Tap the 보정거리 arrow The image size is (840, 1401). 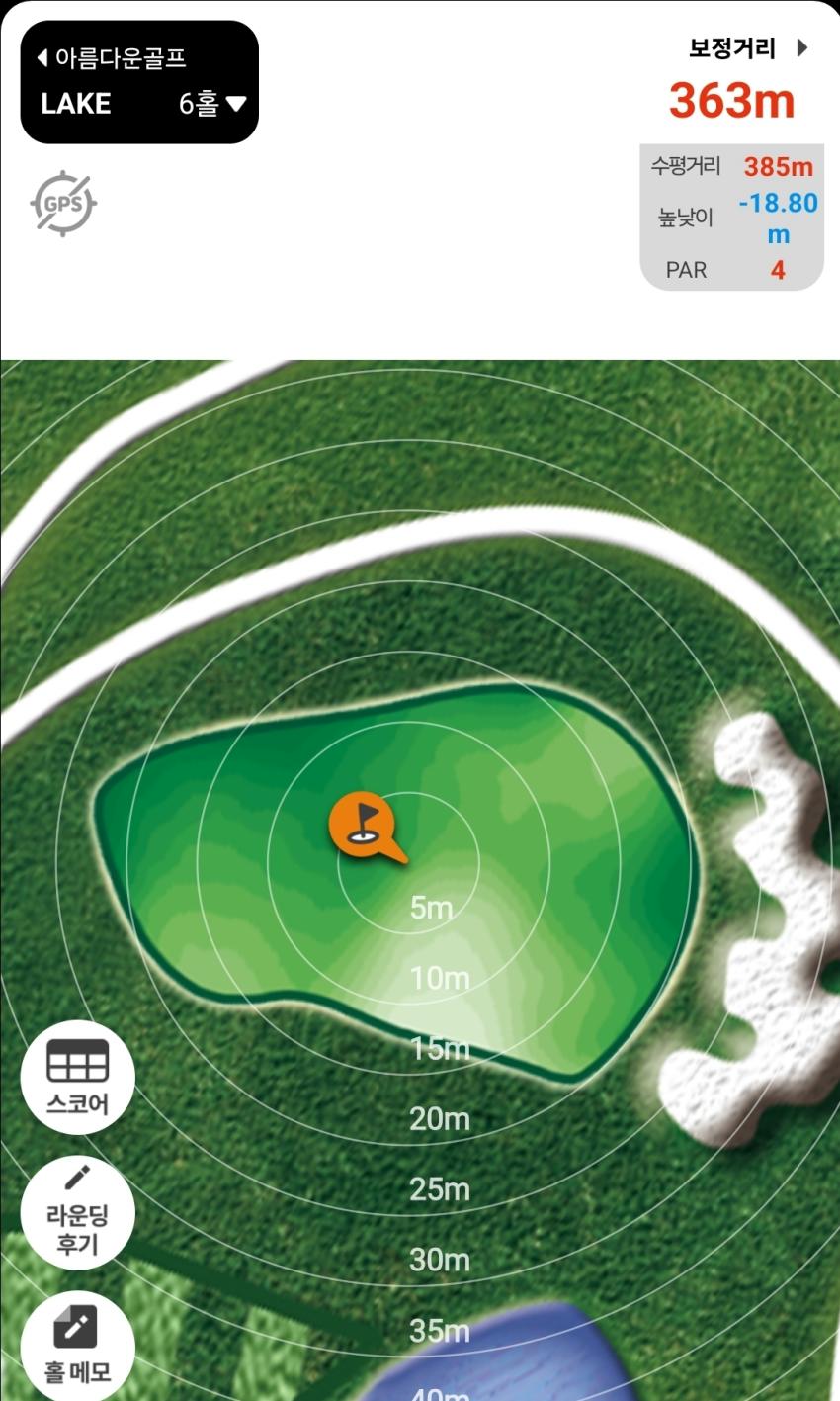[x=801, y=47]
